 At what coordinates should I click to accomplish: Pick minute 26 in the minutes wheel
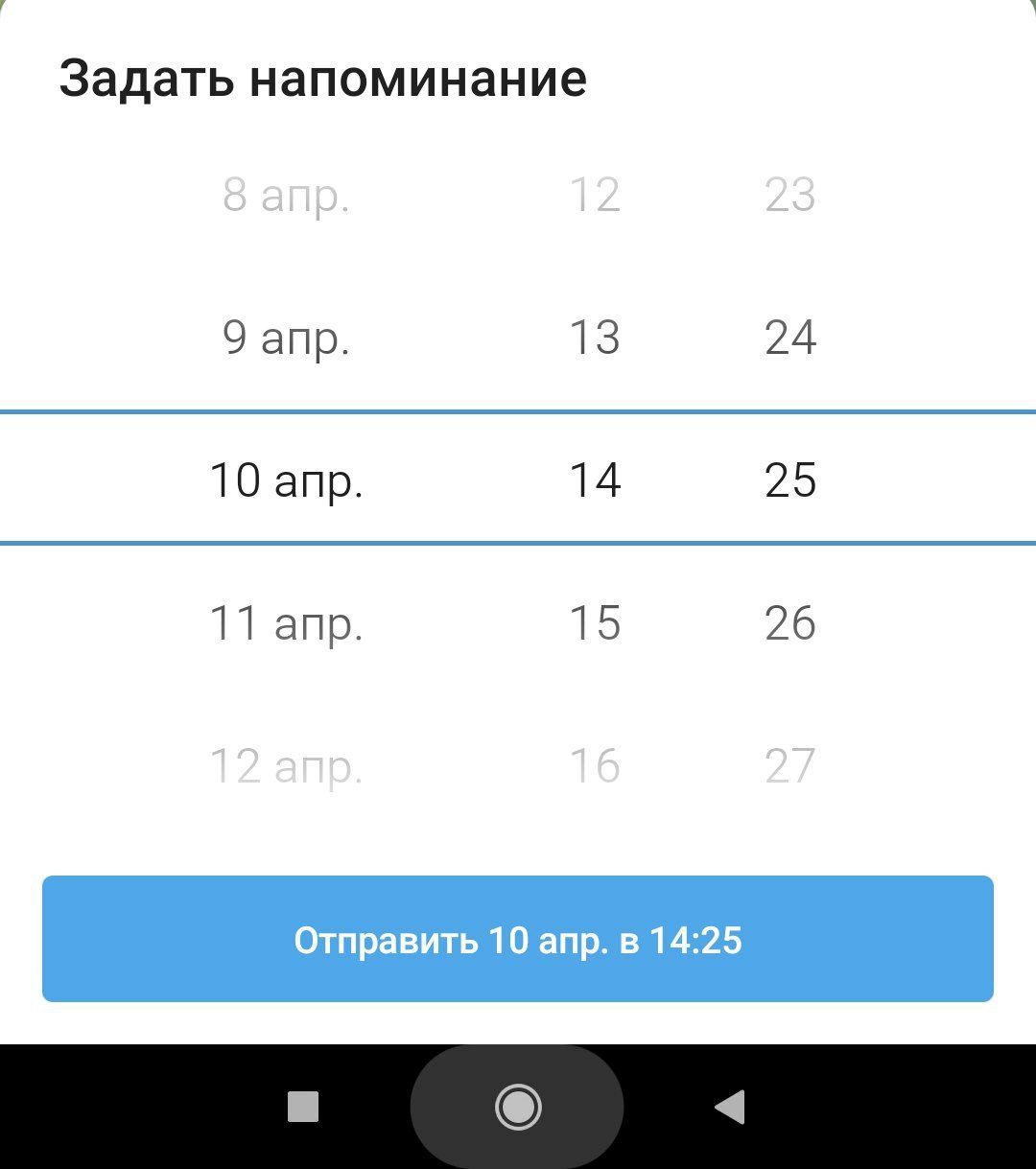point(790,623)
